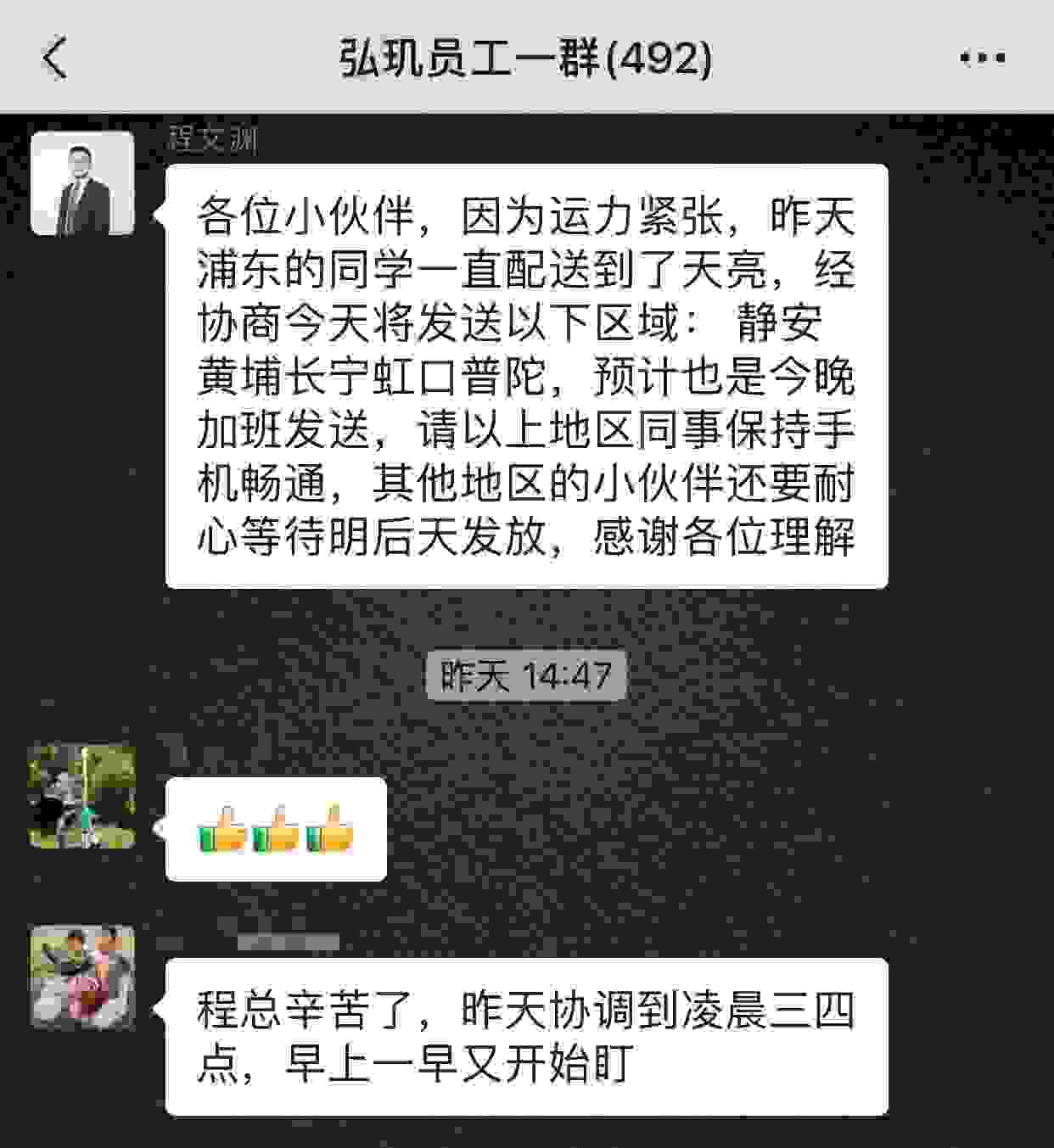This screenshot has height=1148, width=1054.
Task: Go back from the group chat
Action: 54,59
